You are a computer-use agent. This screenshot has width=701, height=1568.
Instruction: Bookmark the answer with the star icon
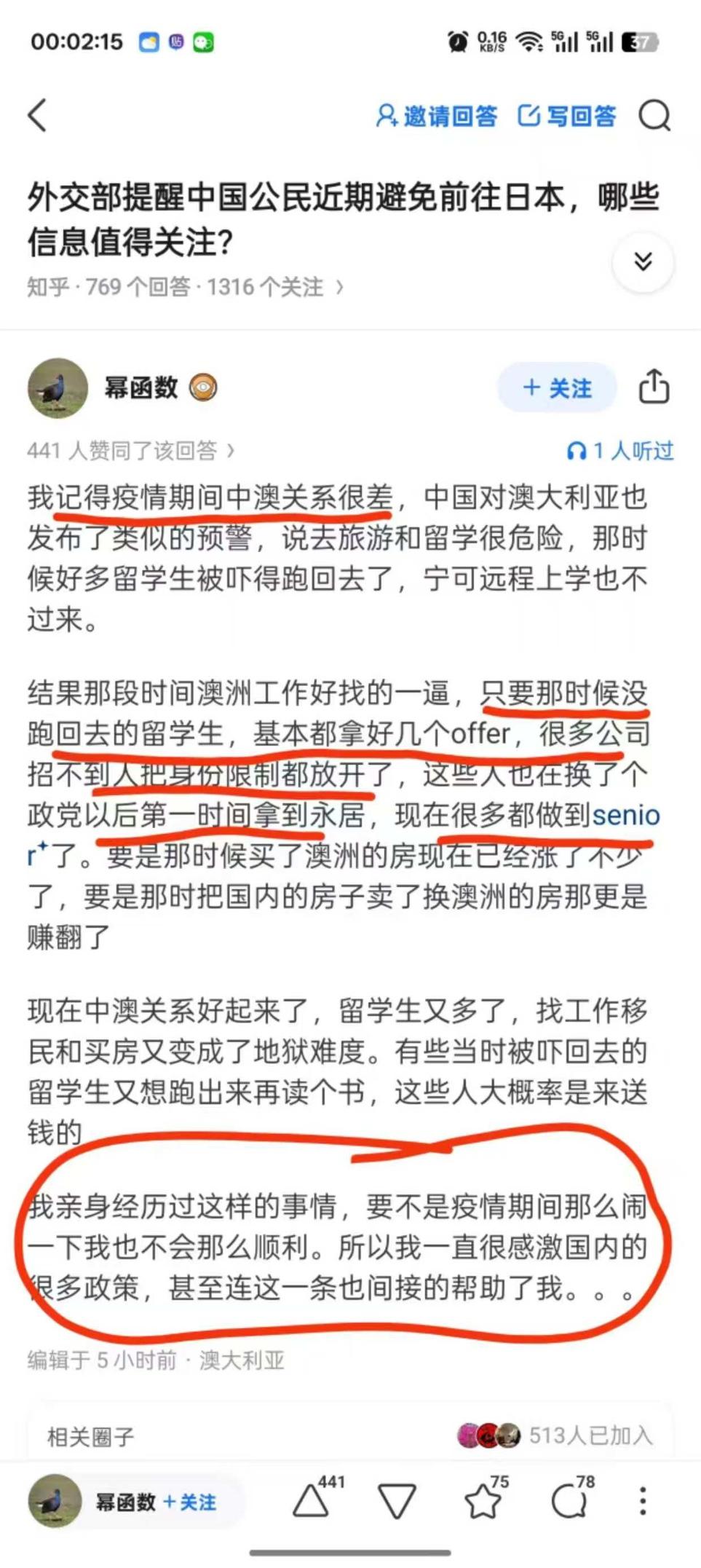point(483,1500)
